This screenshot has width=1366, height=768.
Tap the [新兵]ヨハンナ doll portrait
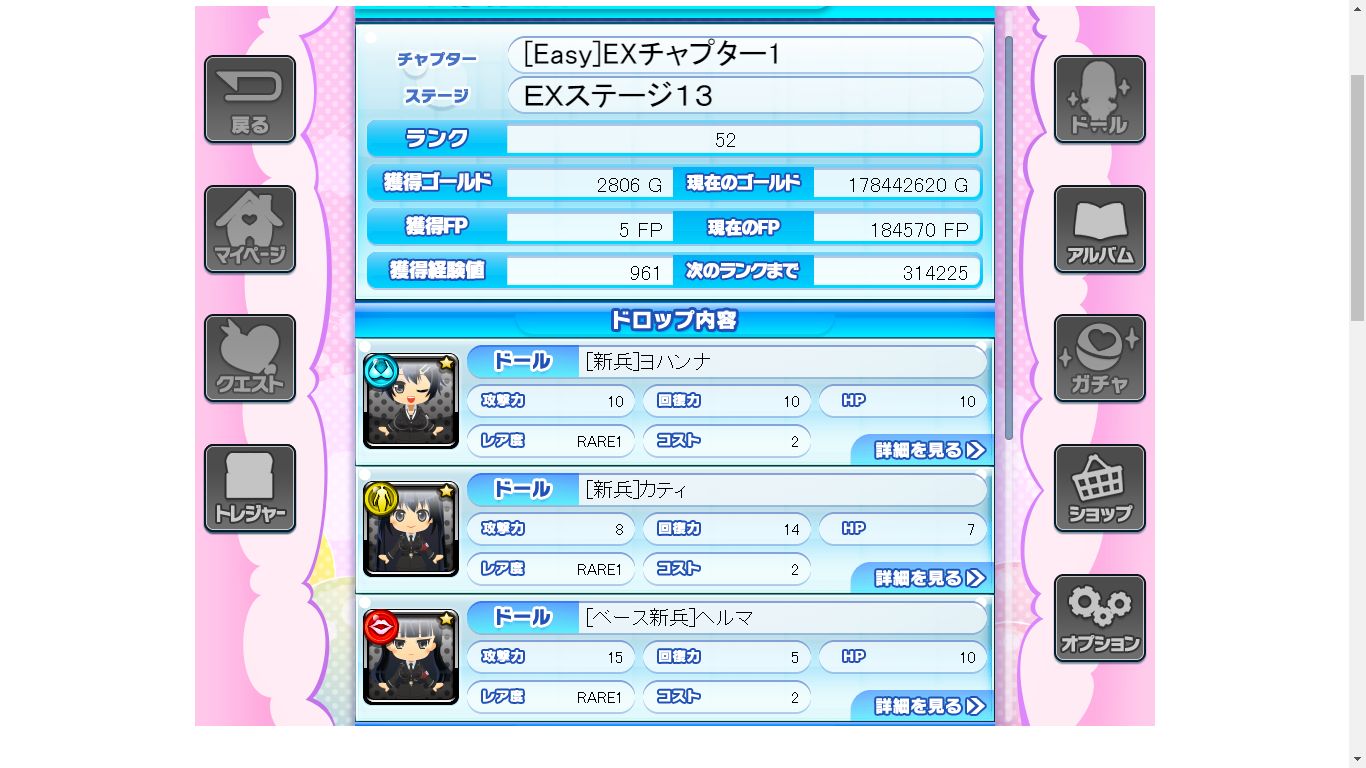point(411,401)
